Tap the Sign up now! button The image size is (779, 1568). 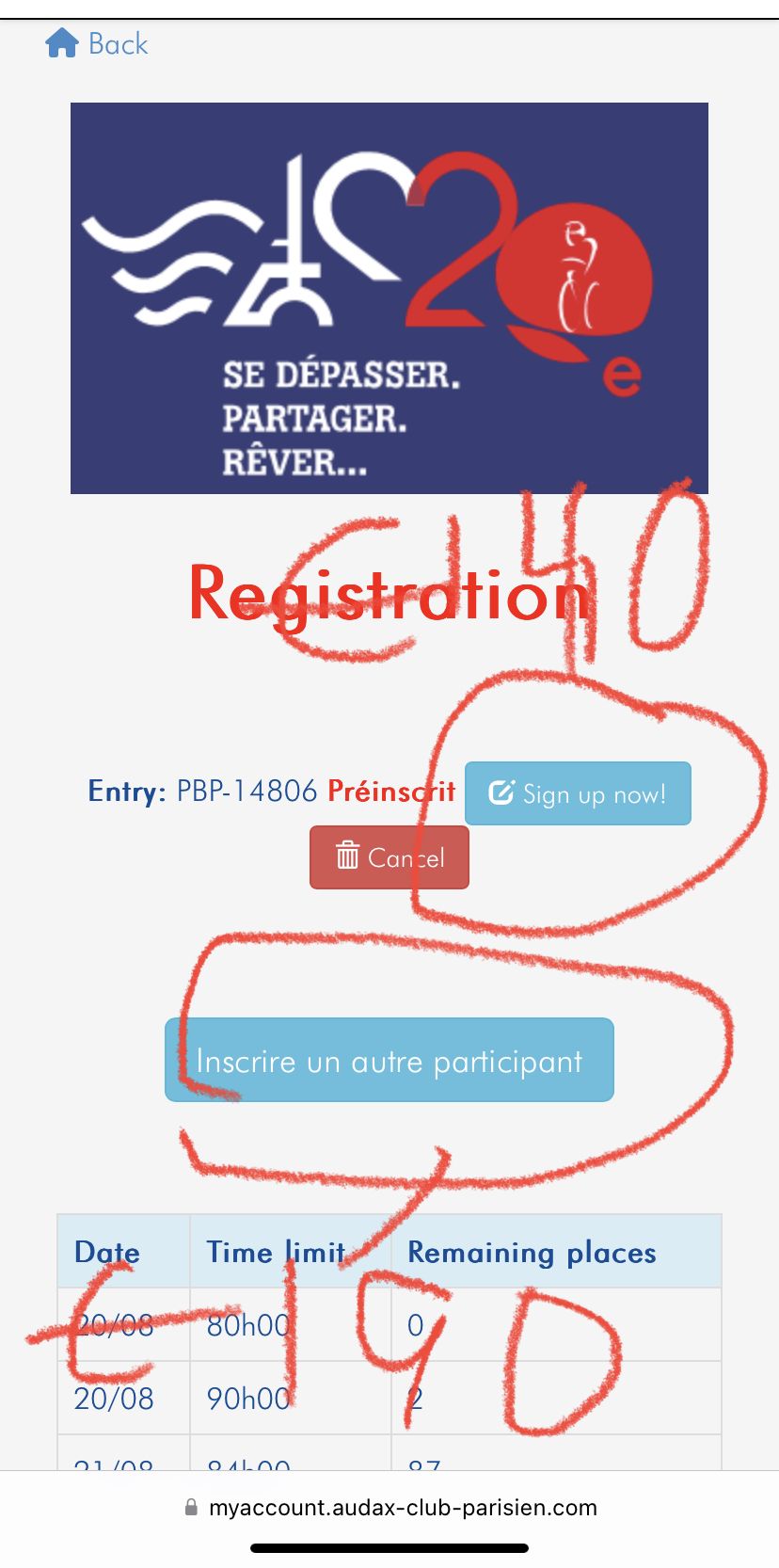578,793
